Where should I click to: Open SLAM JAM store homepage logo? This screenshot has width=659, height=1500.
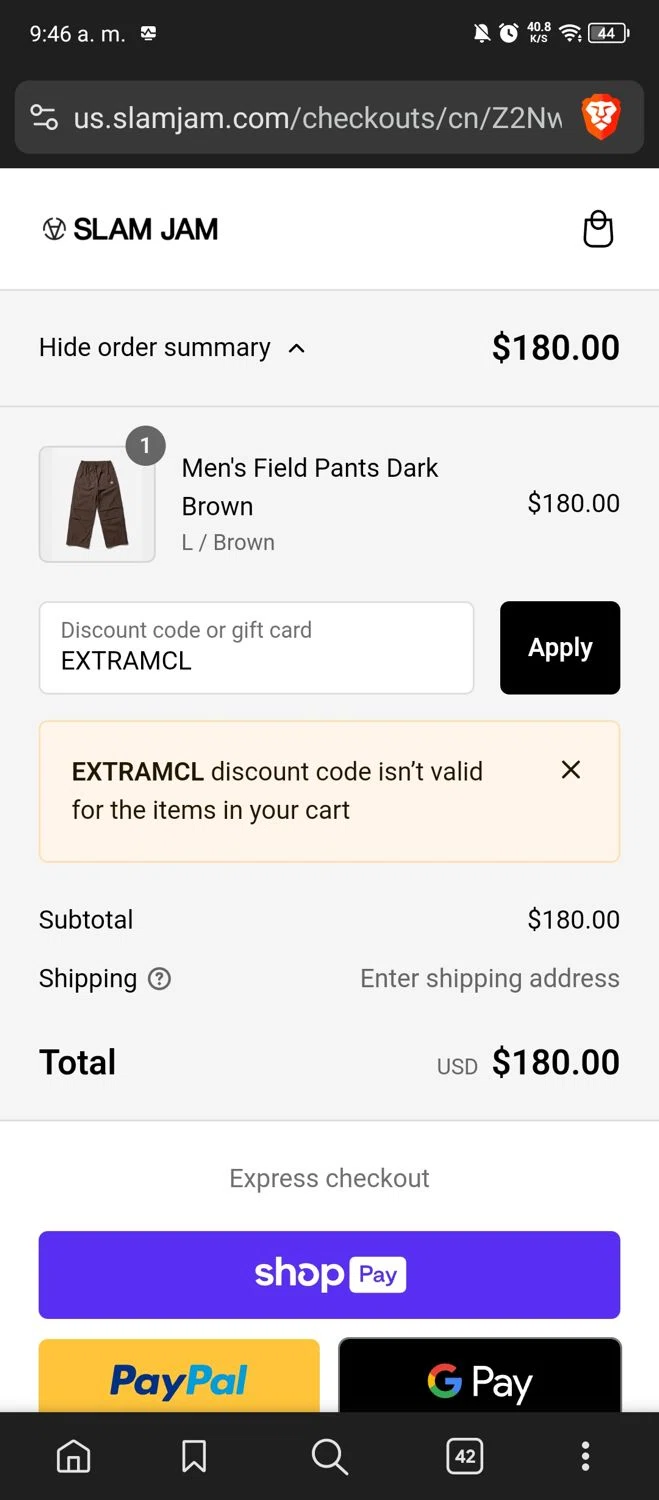(x=130, y=229)
